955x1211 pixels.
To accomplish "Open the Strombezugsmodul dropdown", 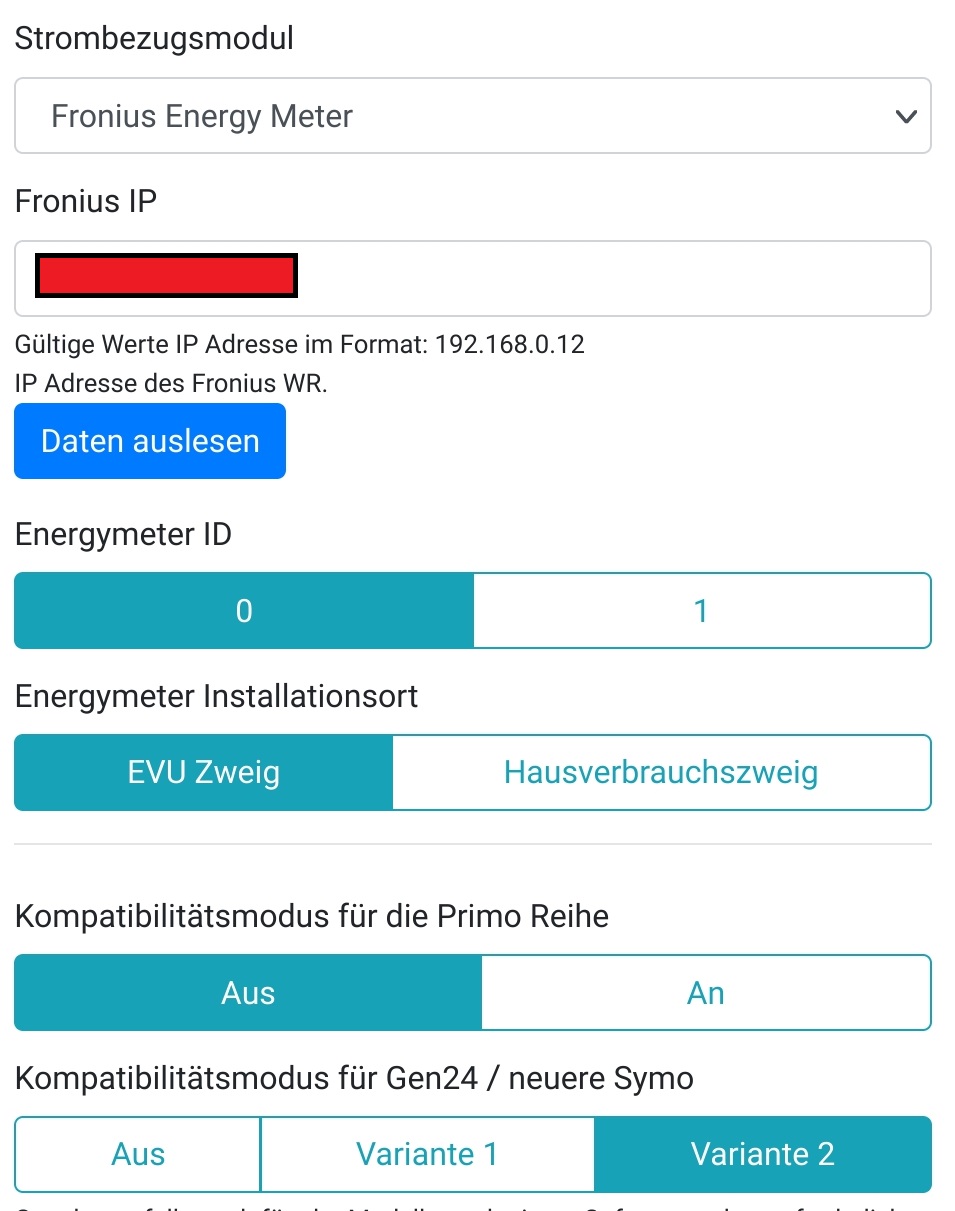I will pos(472,116).
